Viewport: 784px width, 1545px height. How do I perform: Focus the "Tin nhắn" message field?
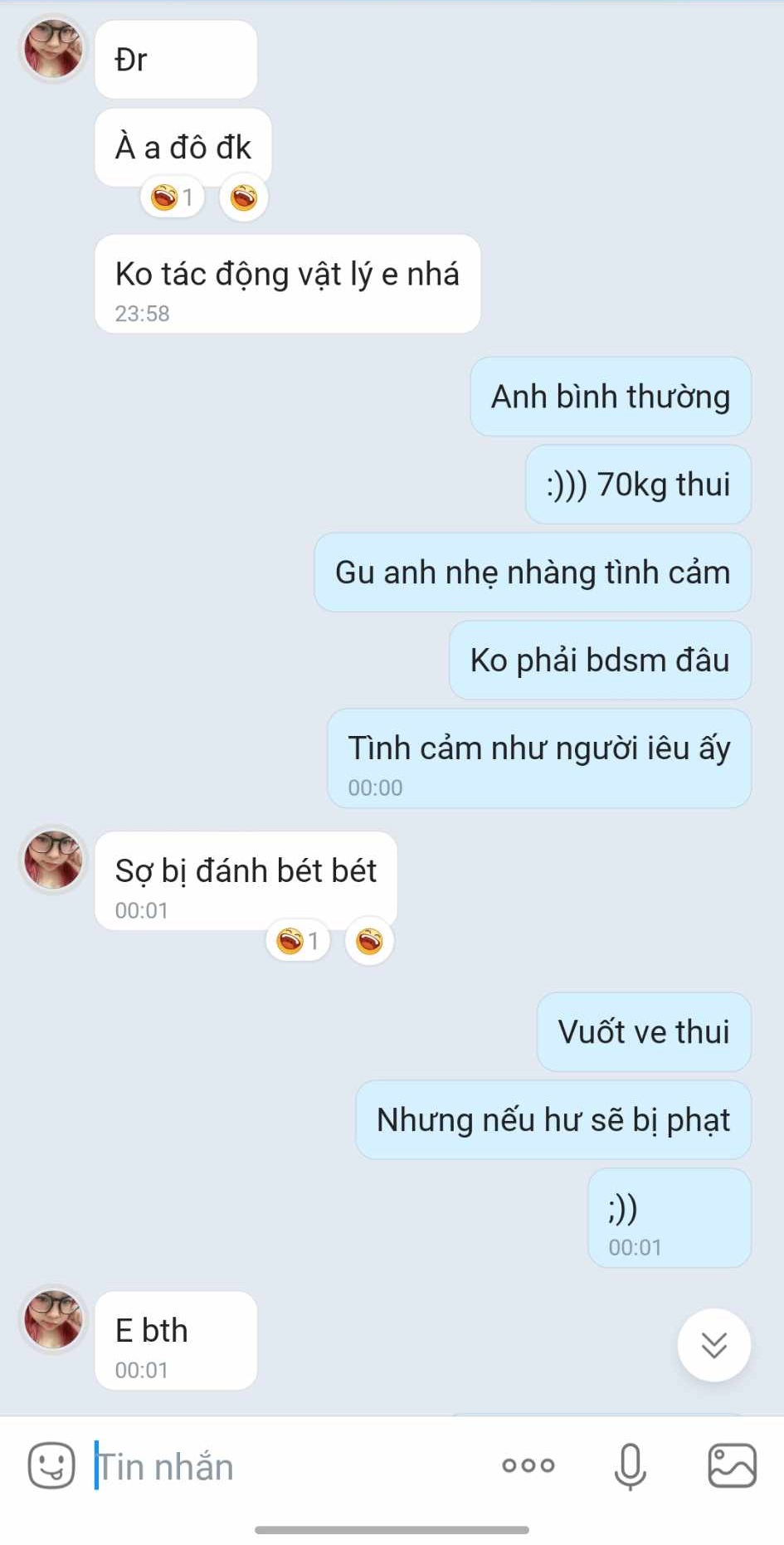pyautogui.click(x=282, y=1466)
